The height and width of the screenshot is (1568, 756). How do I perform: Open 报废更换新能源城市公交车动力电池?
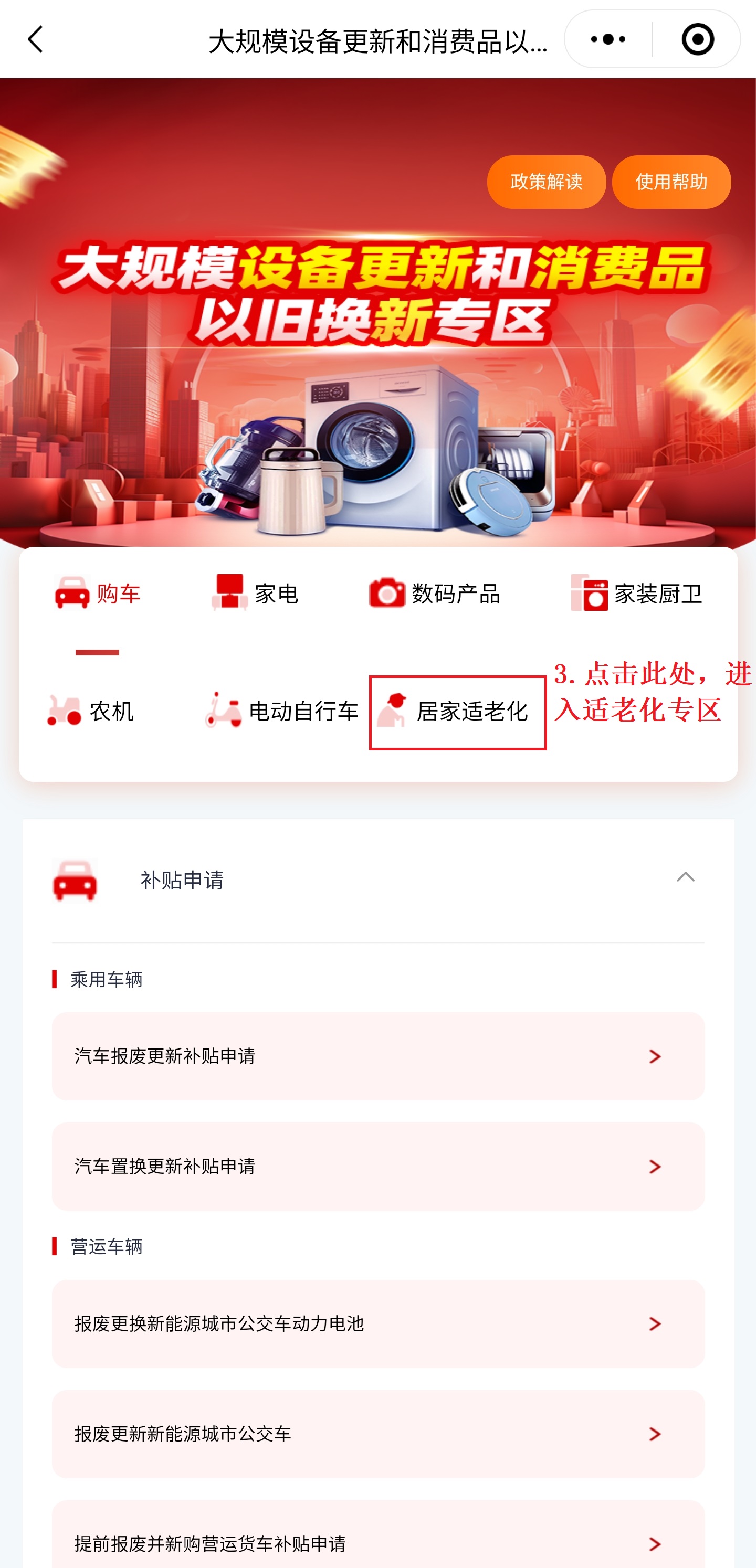point(377,1324)
